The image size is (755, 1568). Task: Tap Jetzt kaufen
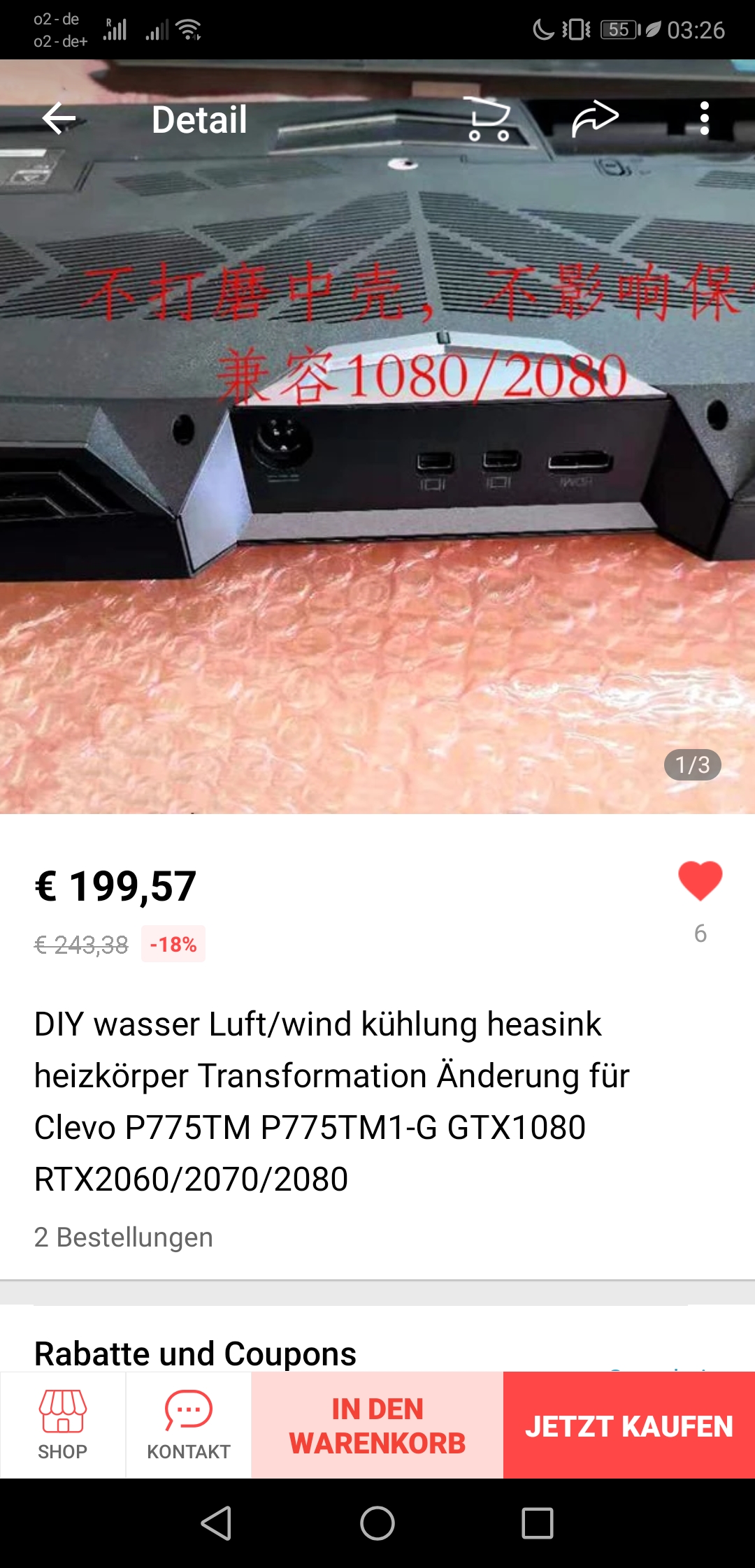[629, 1425]
